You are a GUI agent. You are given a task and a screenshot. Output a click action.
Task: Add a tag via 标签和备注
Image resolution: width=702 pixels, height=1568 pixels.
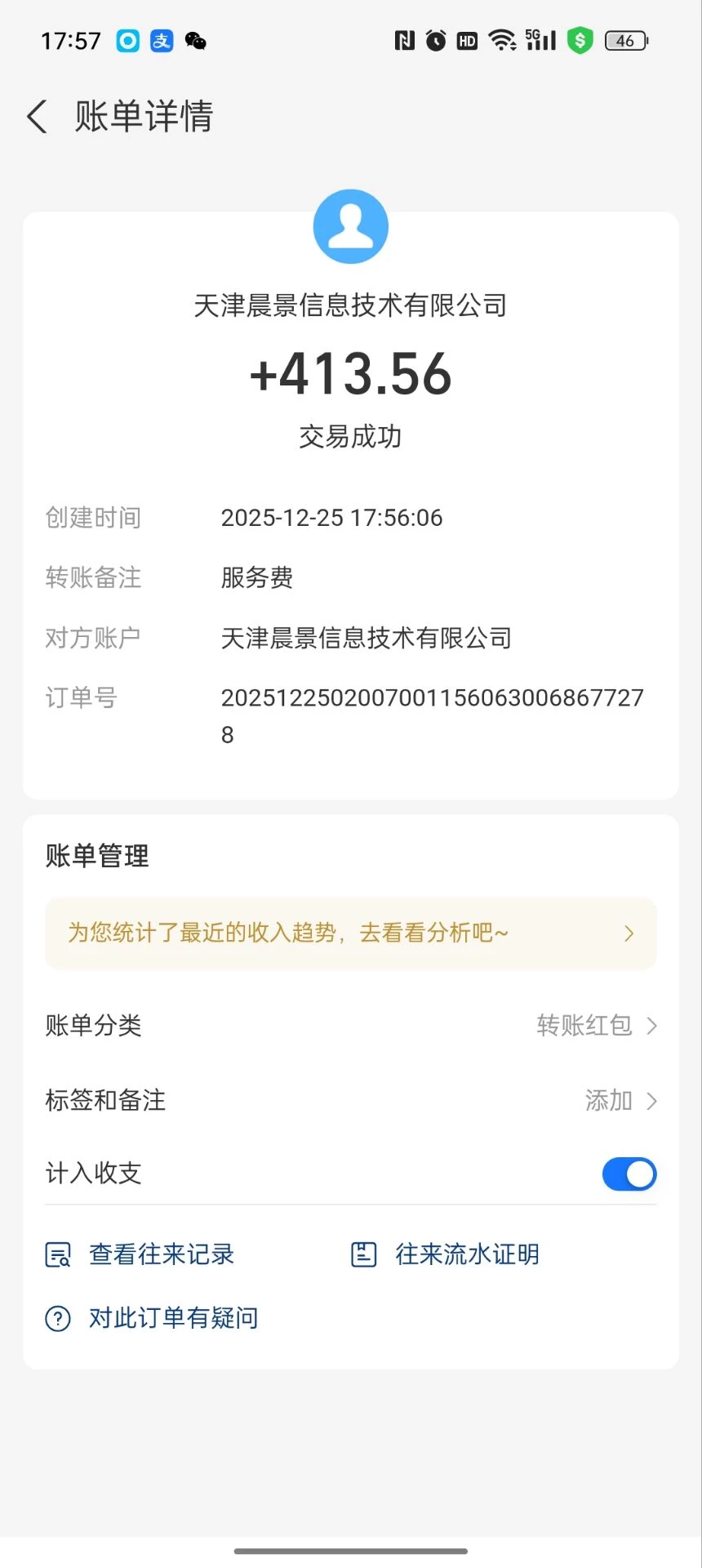[351, 1101]
